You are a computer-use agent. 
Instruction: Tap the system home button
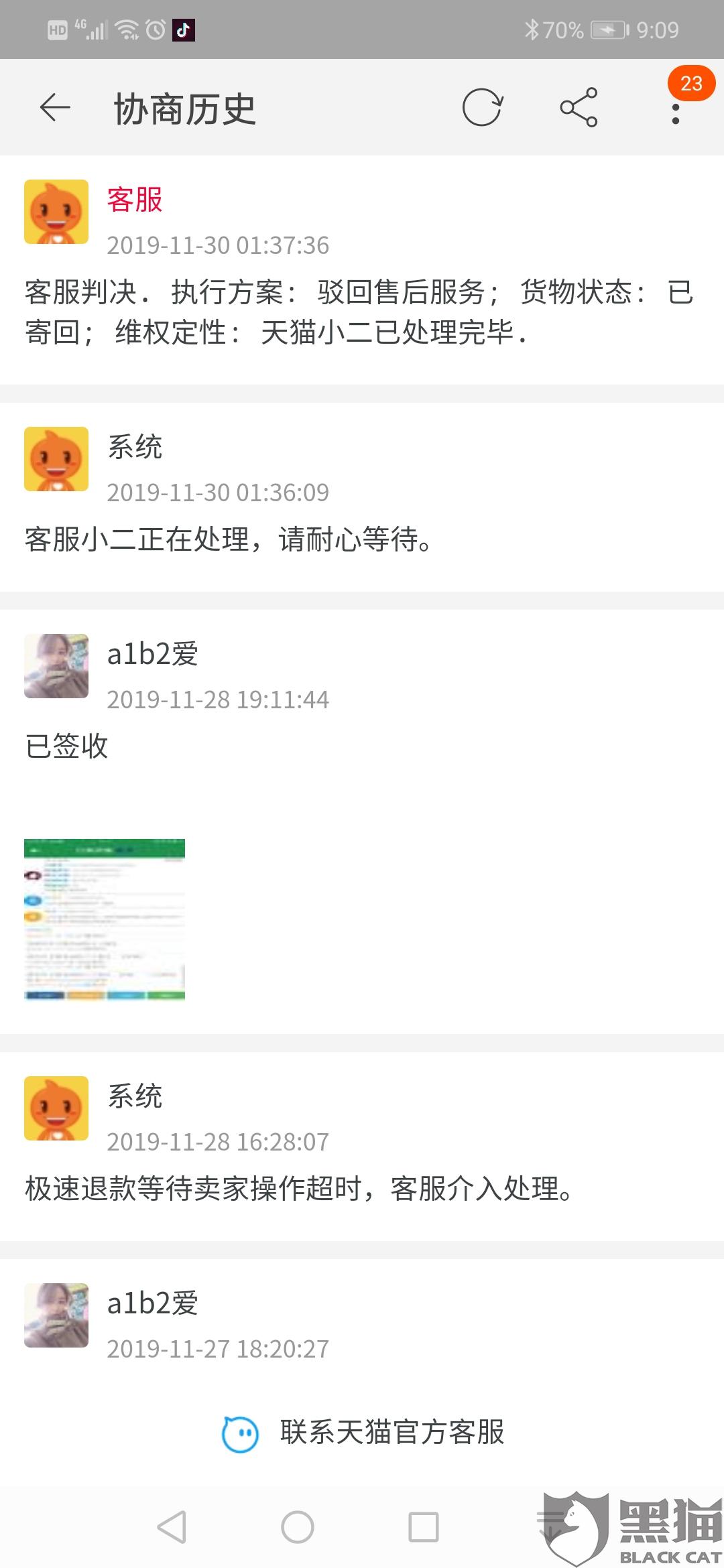(298, 1528)
